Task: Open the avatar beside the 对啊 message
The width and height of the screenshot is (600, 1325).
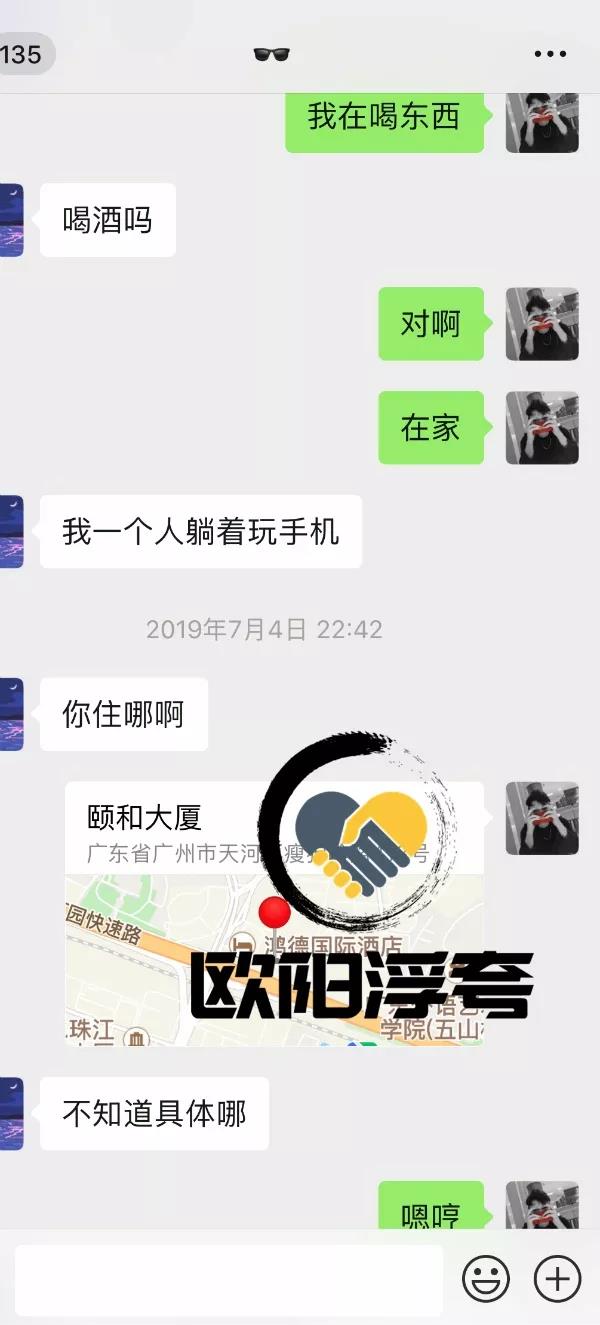Action: (542, 324)
